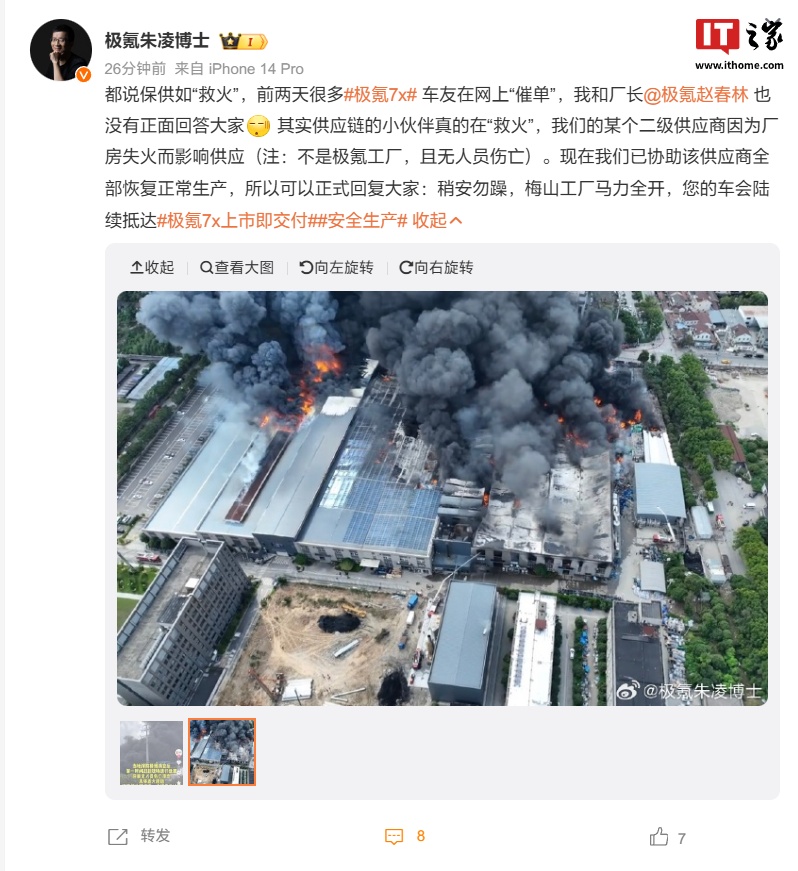Tap the enlarged factory fire photo

[442, 498]
